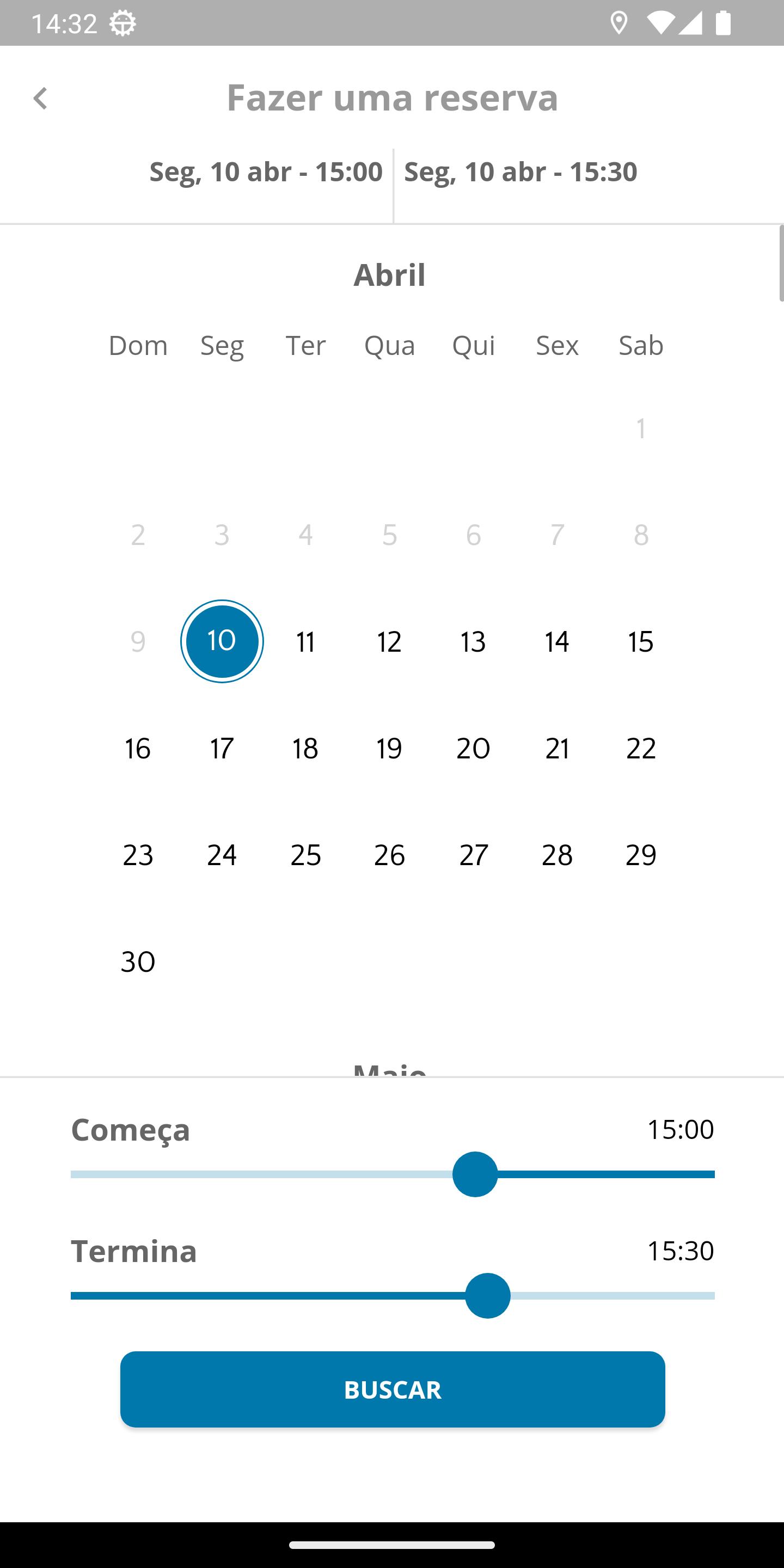
Task: Choose April 20 in the calendar
Action: click(473, 748)
